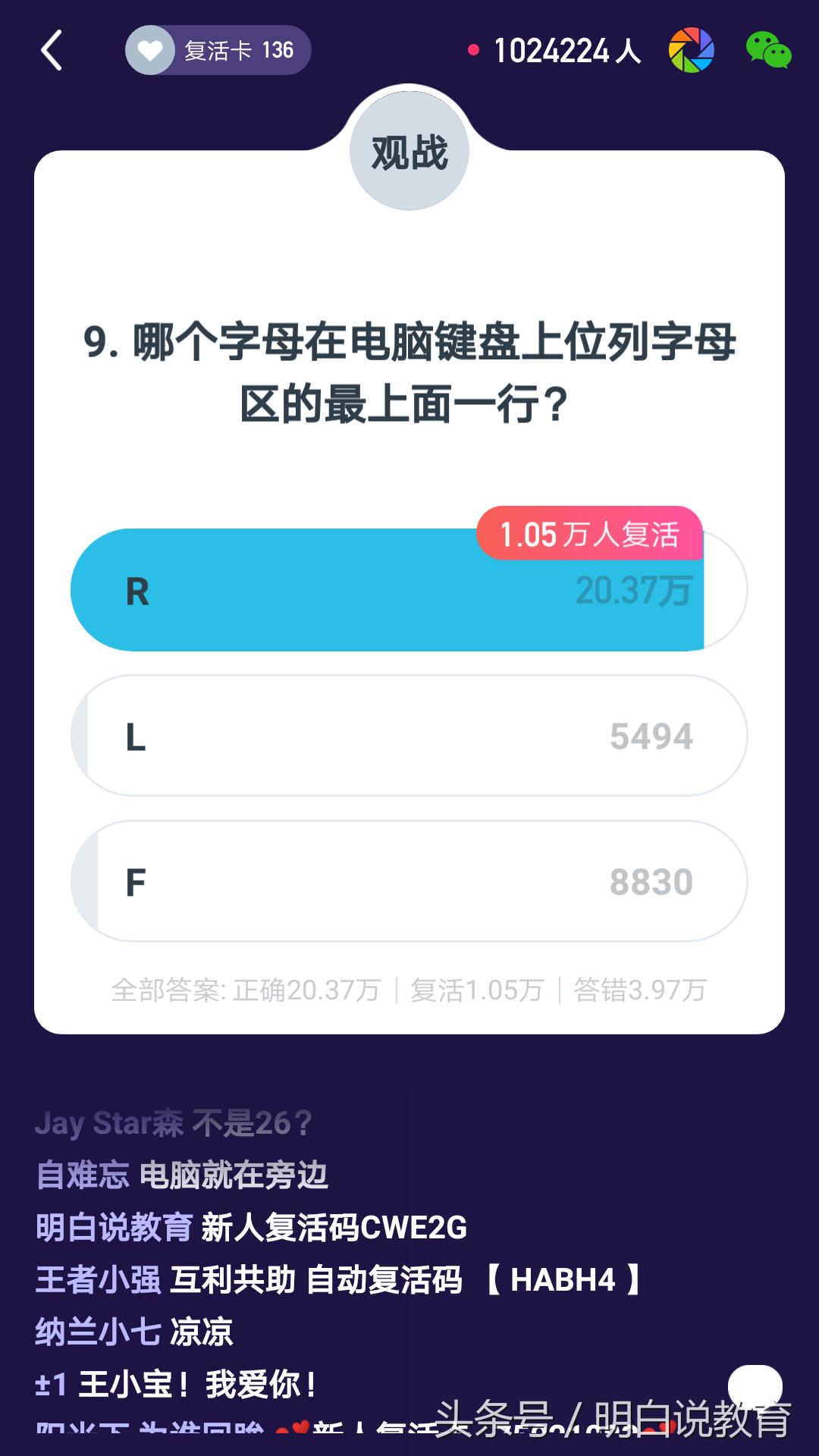Image resolution: width=819 pixels, height=1456 pixels.
Task: Select answer option L
Action: 409,736
